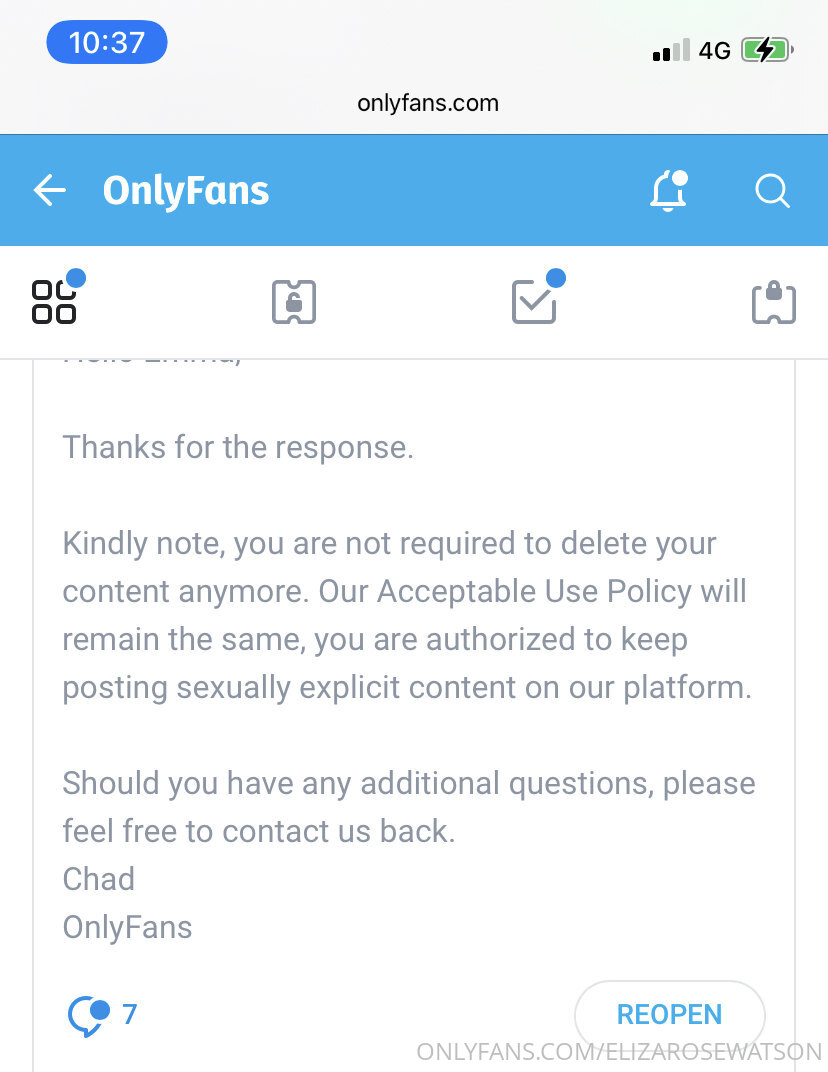View the 7 comments on this ticket
828x1072 pixels.
pos(101,1014)
